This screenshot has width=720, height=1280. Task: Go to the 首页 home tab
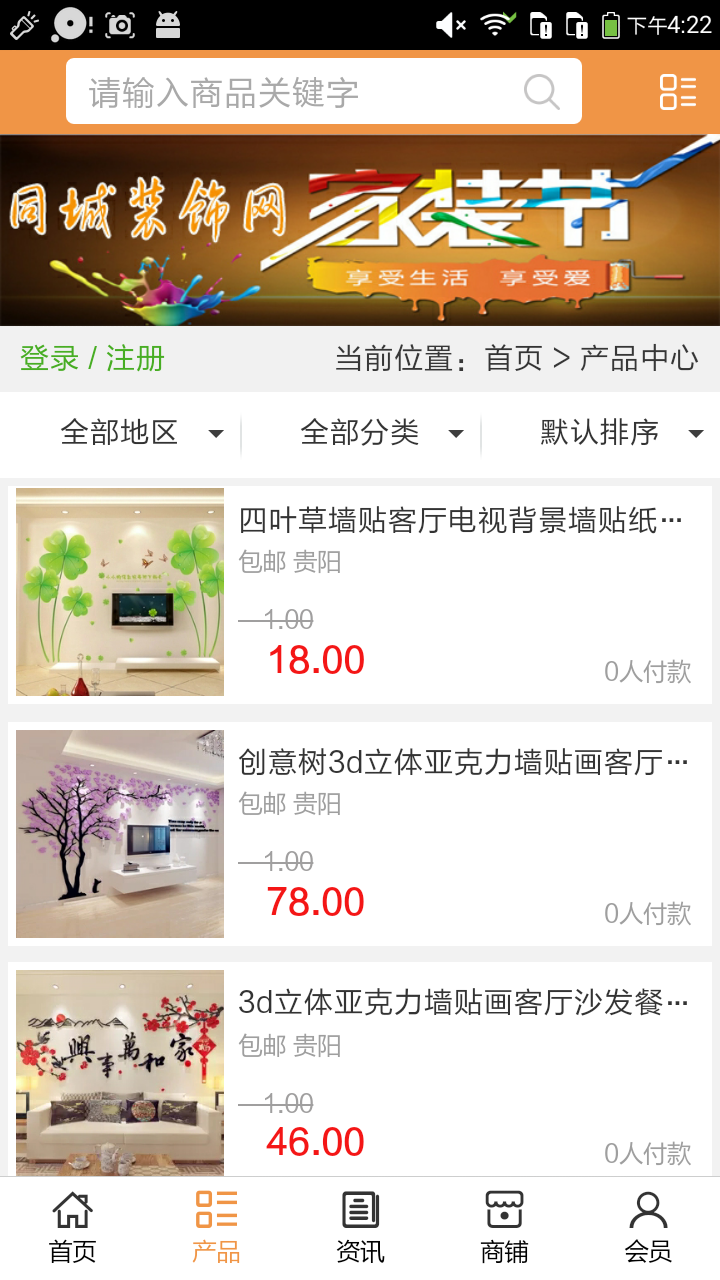(x=72, y=1228)
